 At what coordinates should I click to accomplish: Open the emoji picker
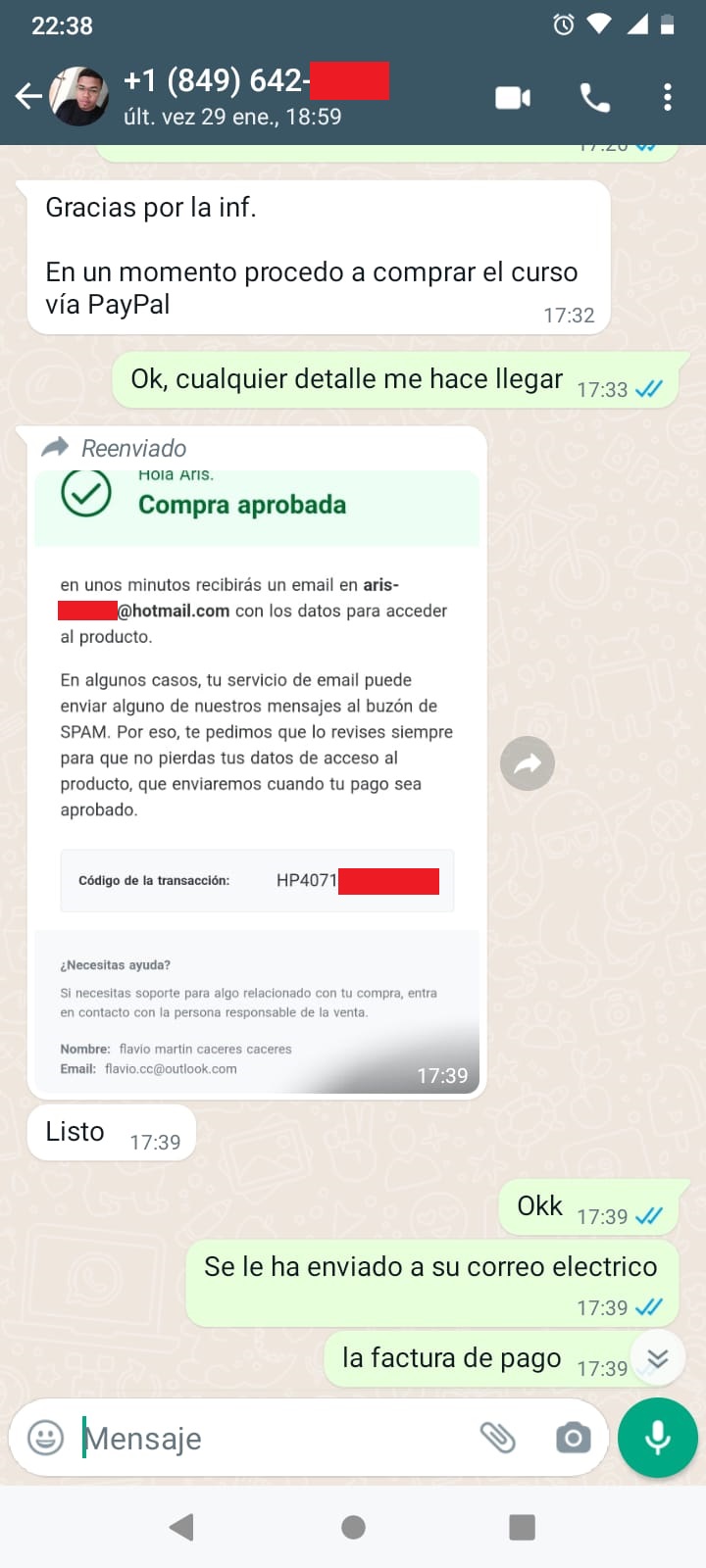(x=45, y=1438)
